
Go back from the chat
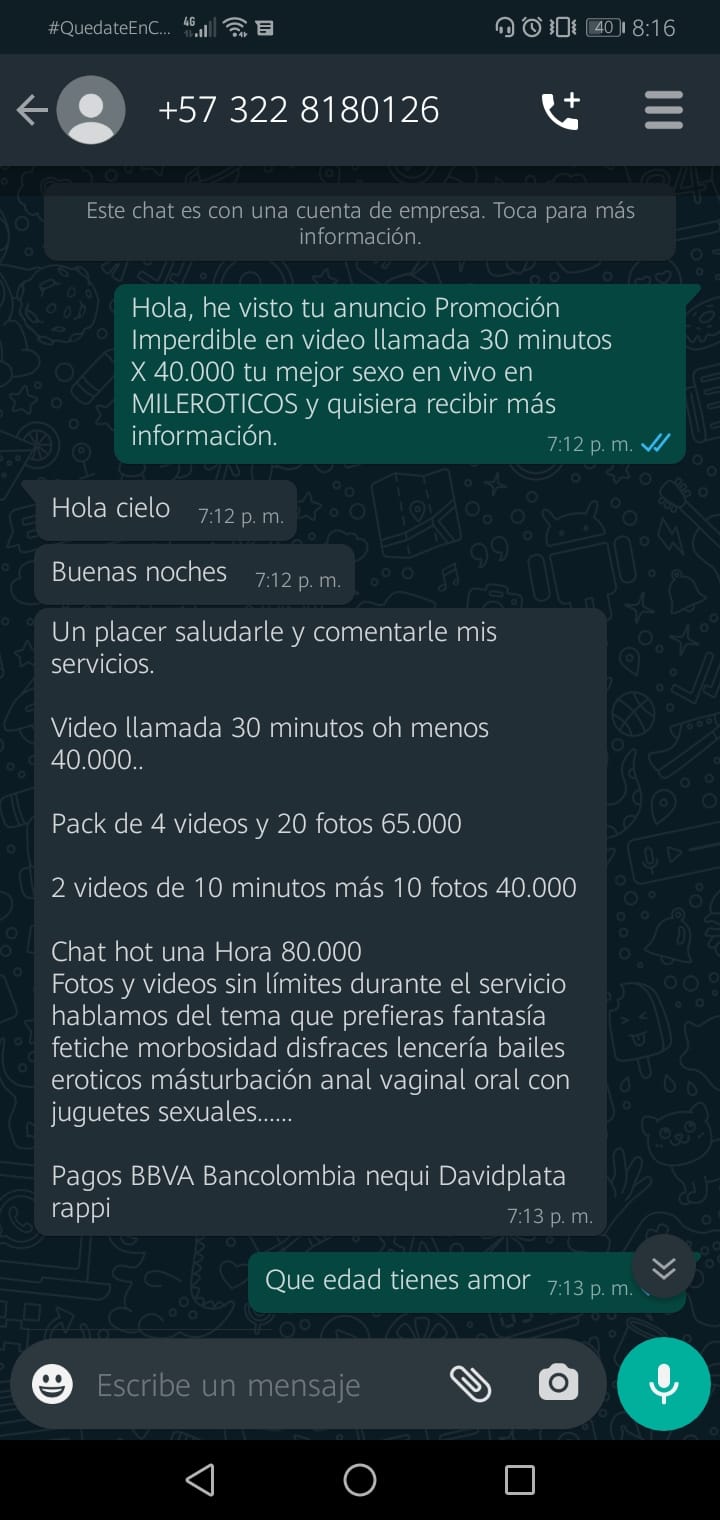[31, 110]
